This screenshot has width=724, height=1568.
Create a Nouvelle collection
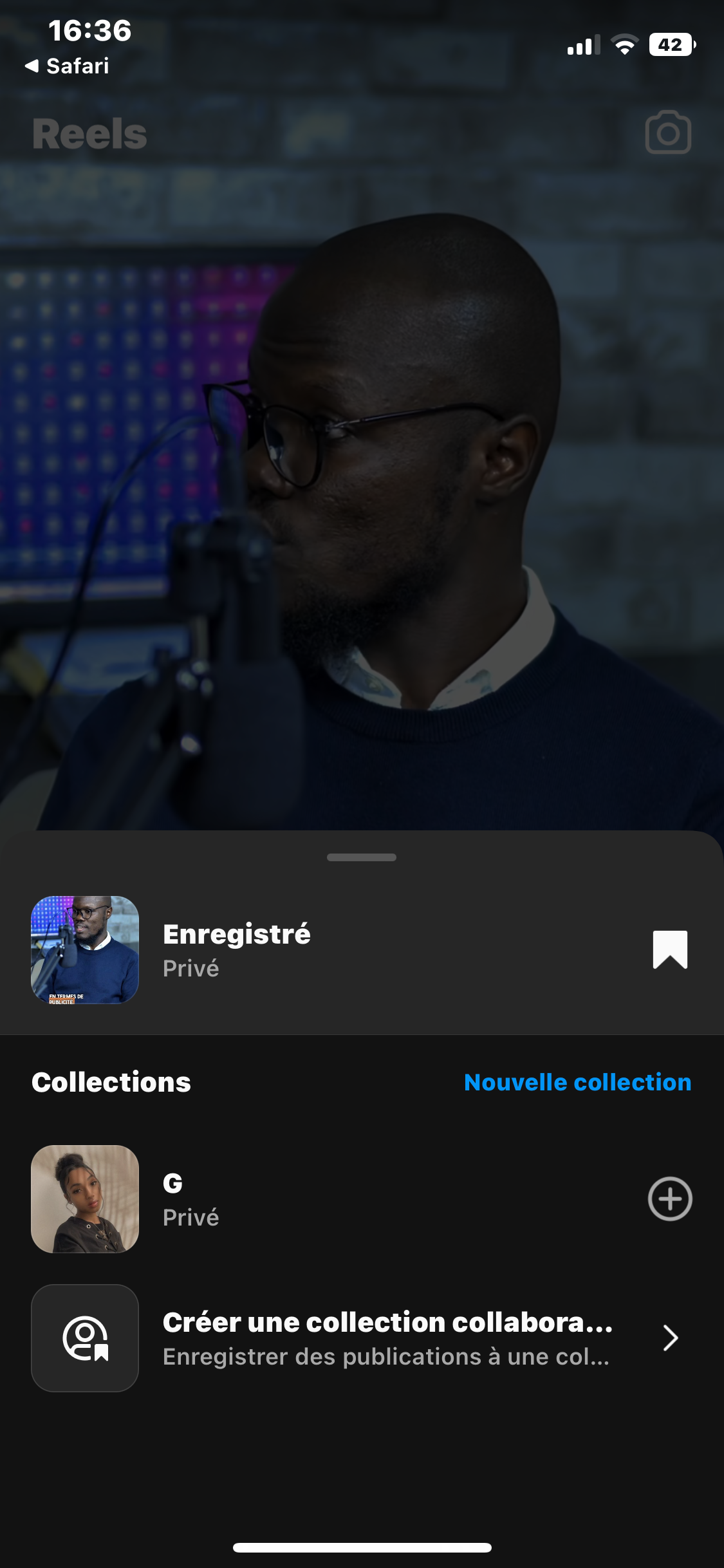coord(577,1082)
